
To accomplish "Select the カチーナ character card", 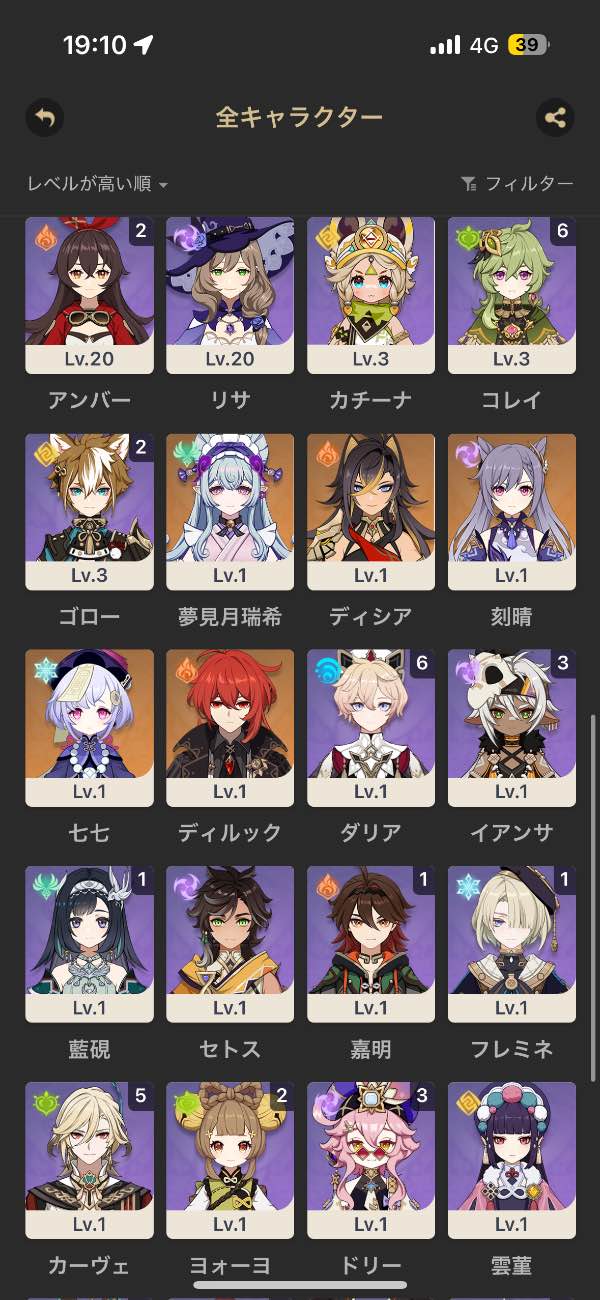I will [371, 295].
